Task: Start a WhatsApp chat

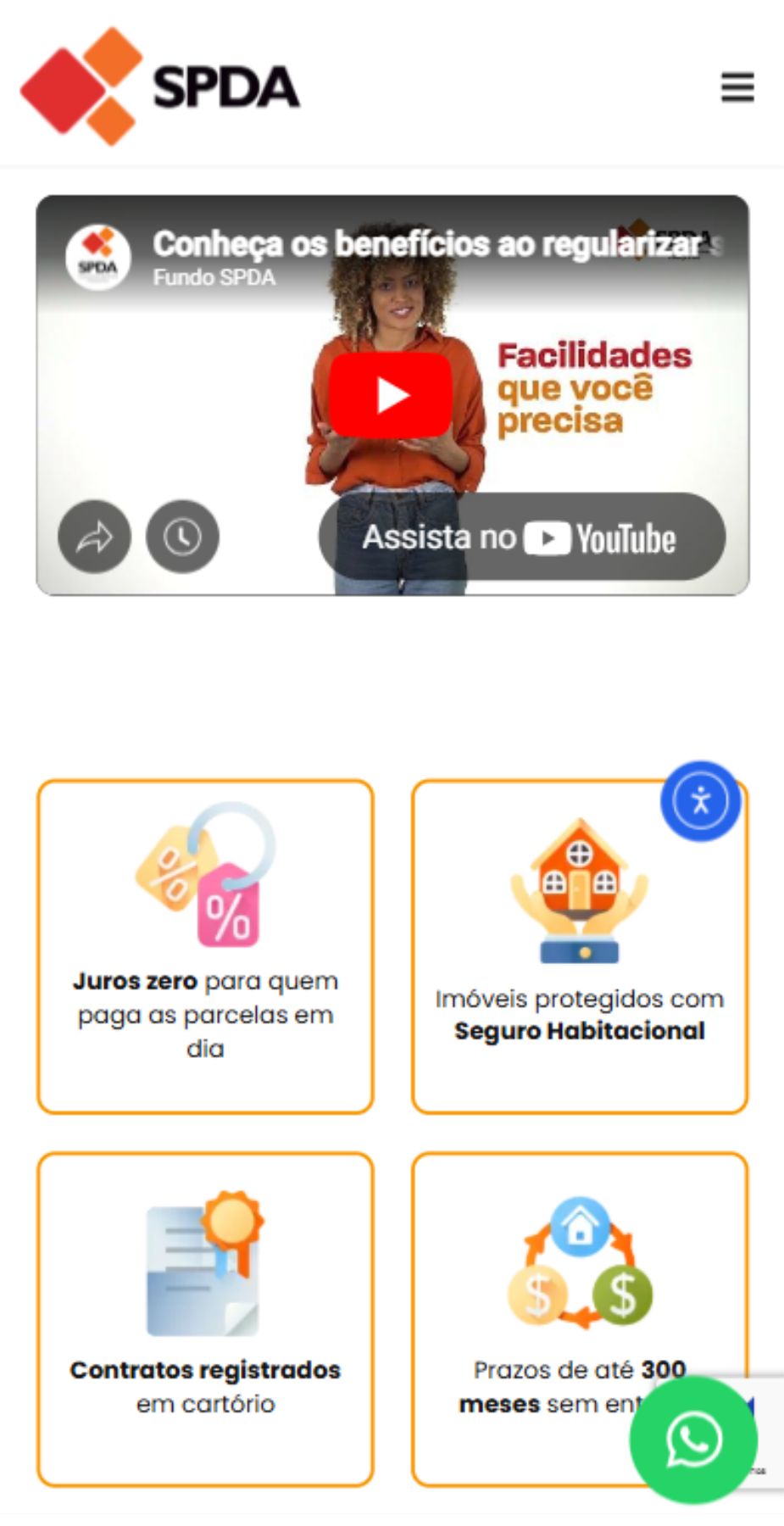Action: point(692,1440)
